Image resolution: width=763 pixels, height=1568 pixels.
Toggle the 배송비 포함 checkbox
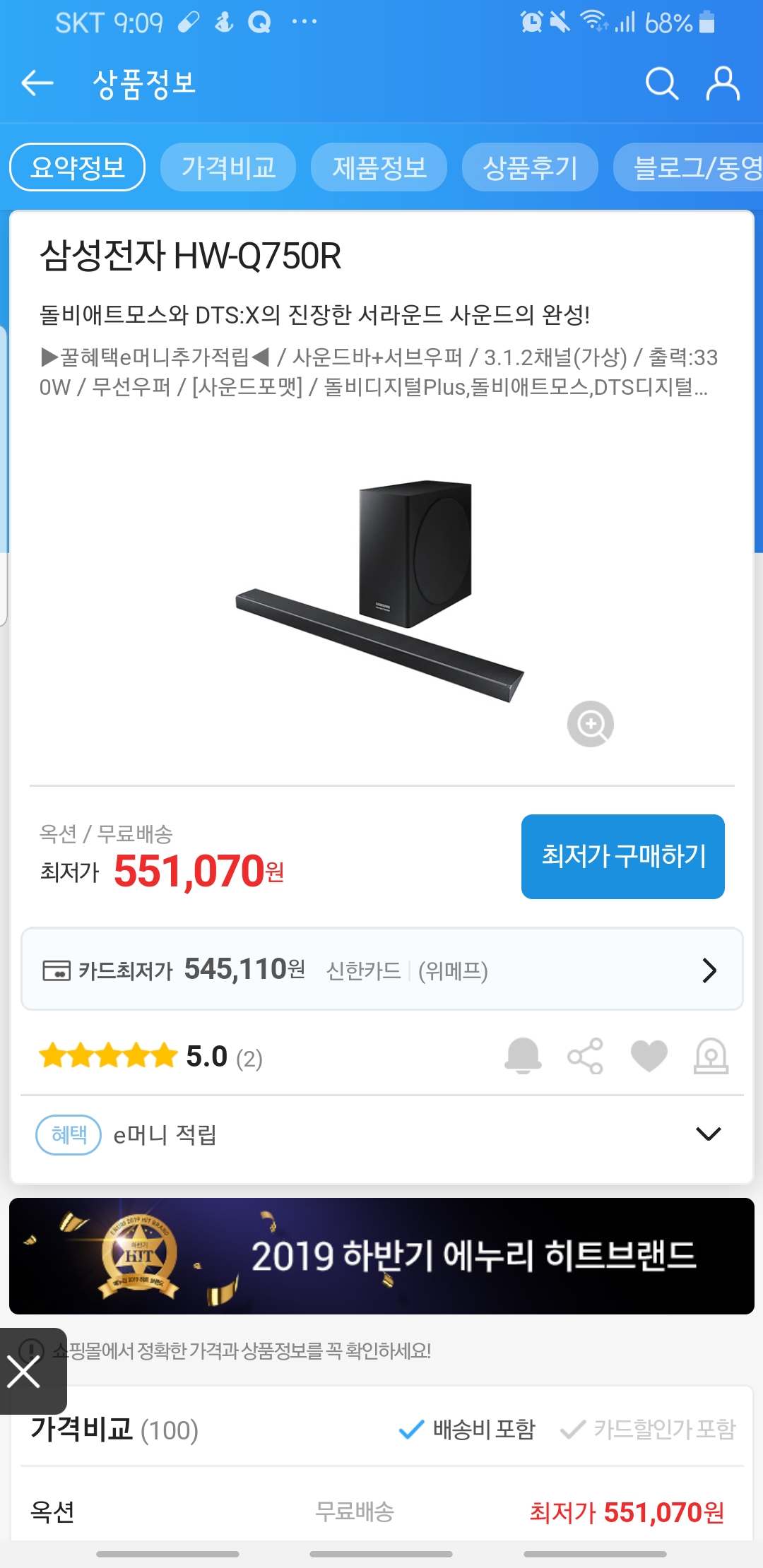pos(467,1430)
